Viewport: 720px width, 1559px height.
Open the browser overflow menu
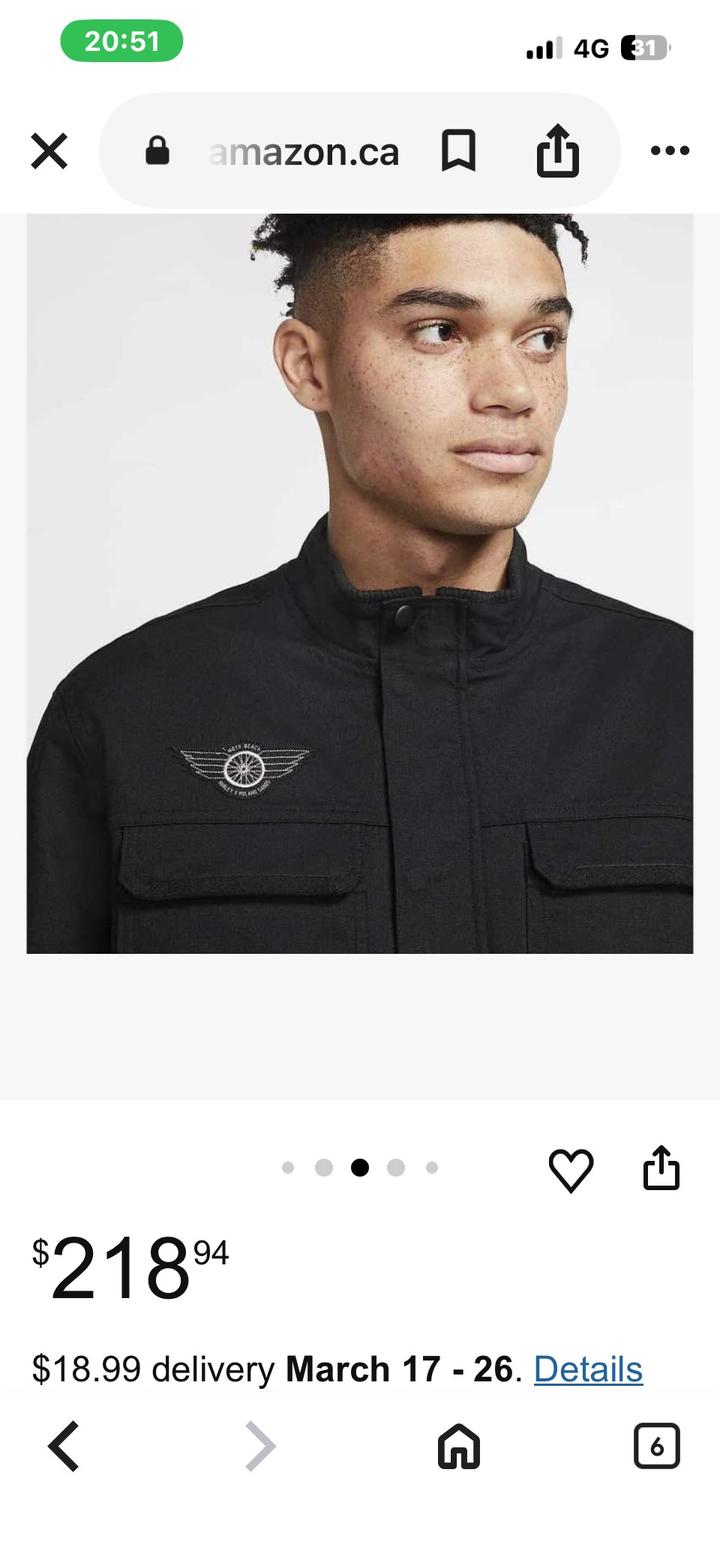(669, 151)
